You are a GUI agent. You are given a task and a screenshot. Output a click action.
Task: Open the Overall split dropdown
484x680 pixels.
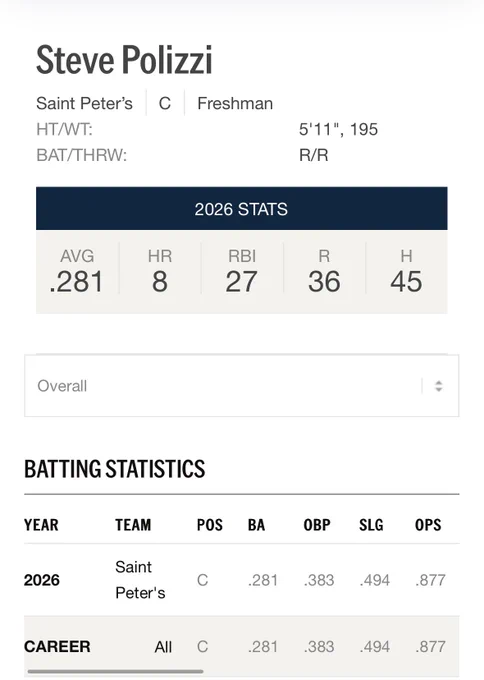(x=242, y=386)
